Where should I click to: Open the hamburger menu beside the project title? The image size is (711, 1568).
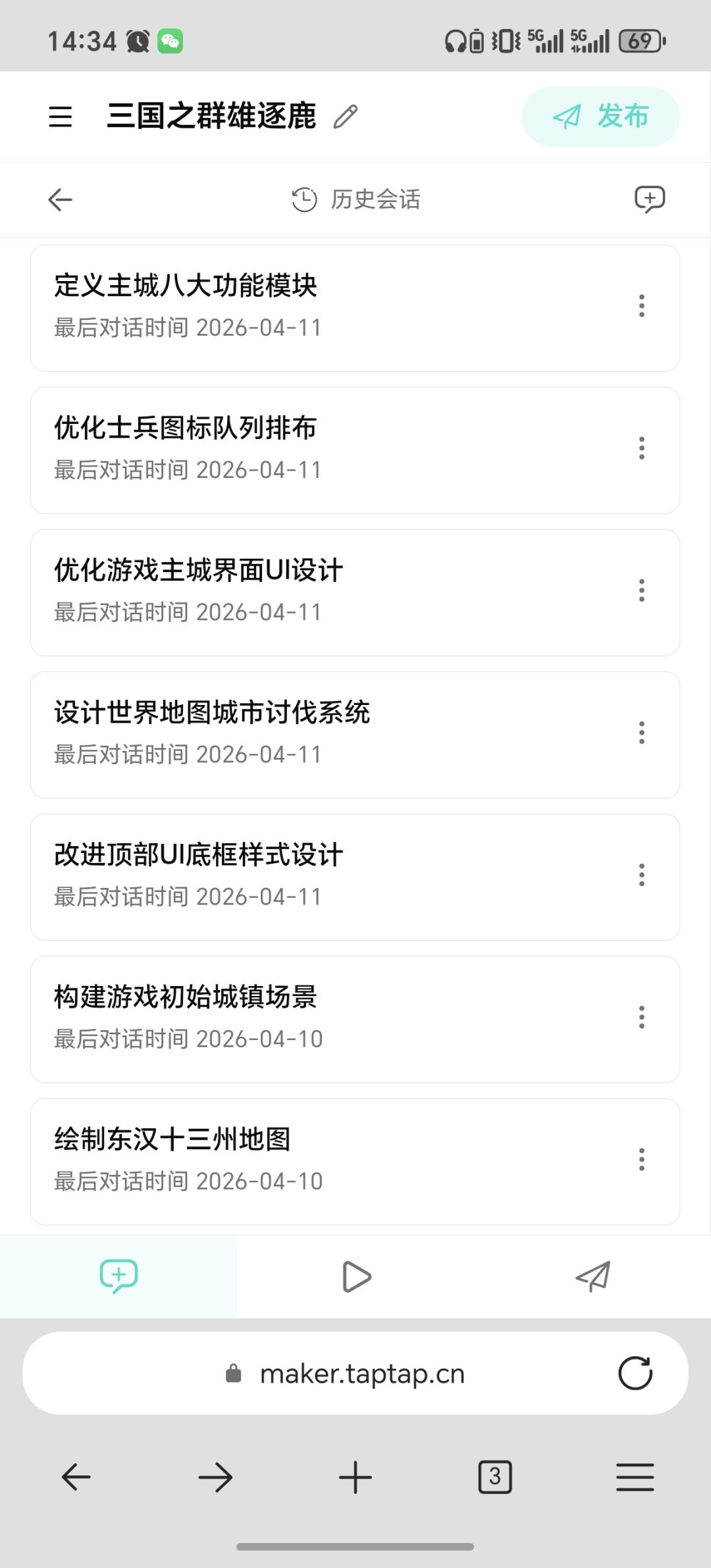[60, 117]
